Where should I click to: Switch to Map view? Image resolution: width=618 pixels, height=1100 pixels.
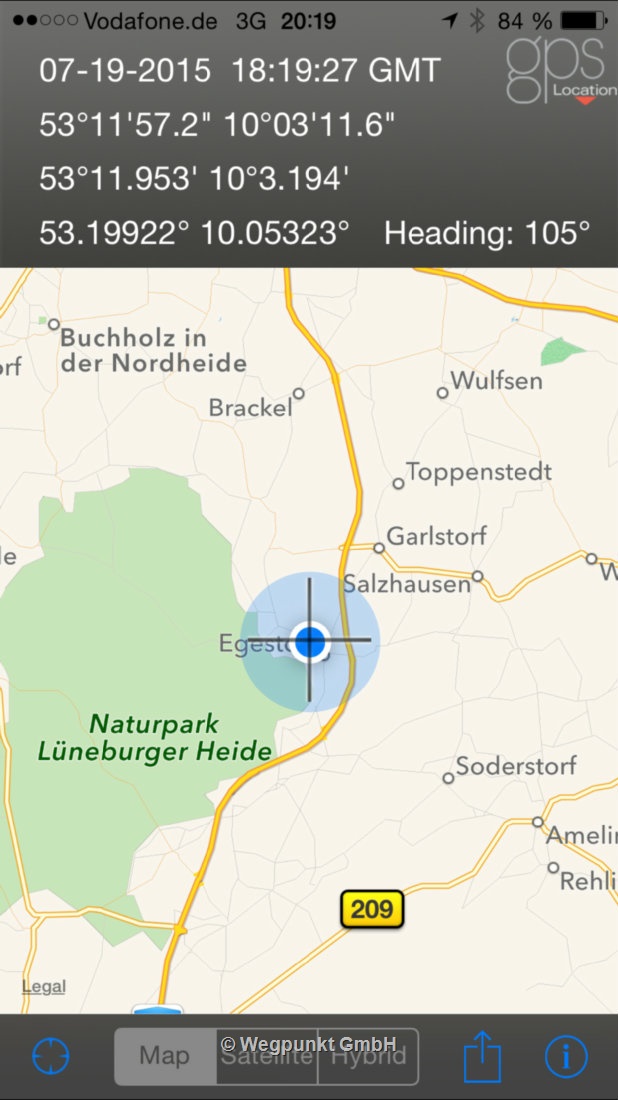tap(165, 1056)
